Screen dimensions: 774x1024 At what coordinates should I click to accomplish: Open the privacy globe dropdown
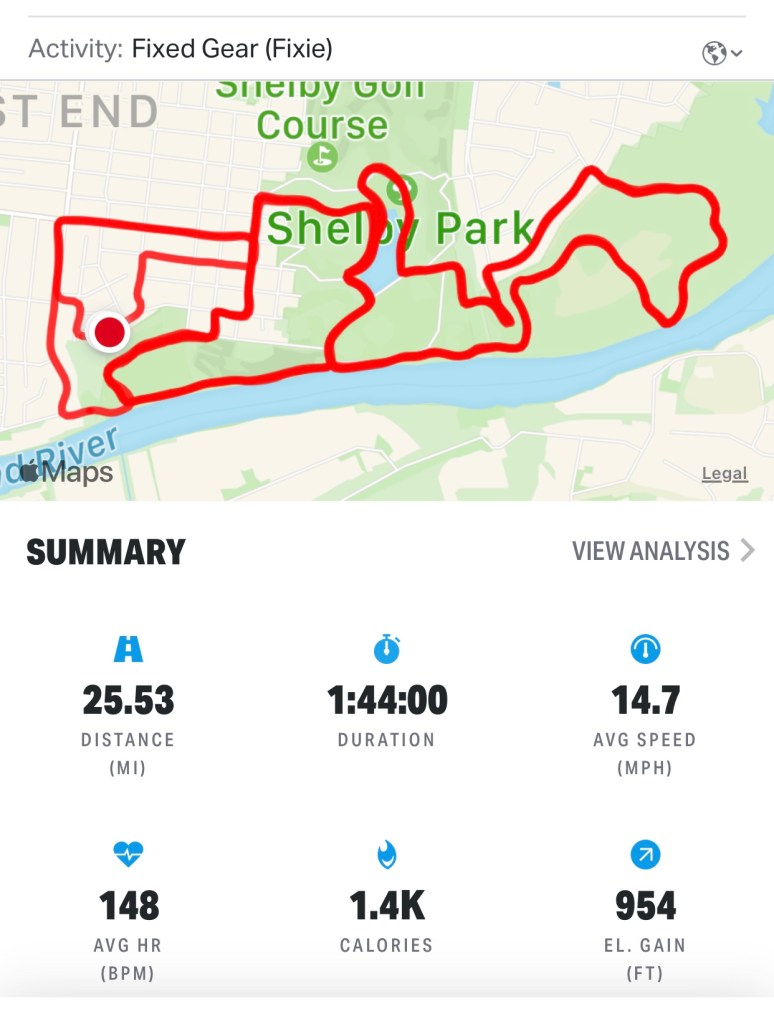722,53
